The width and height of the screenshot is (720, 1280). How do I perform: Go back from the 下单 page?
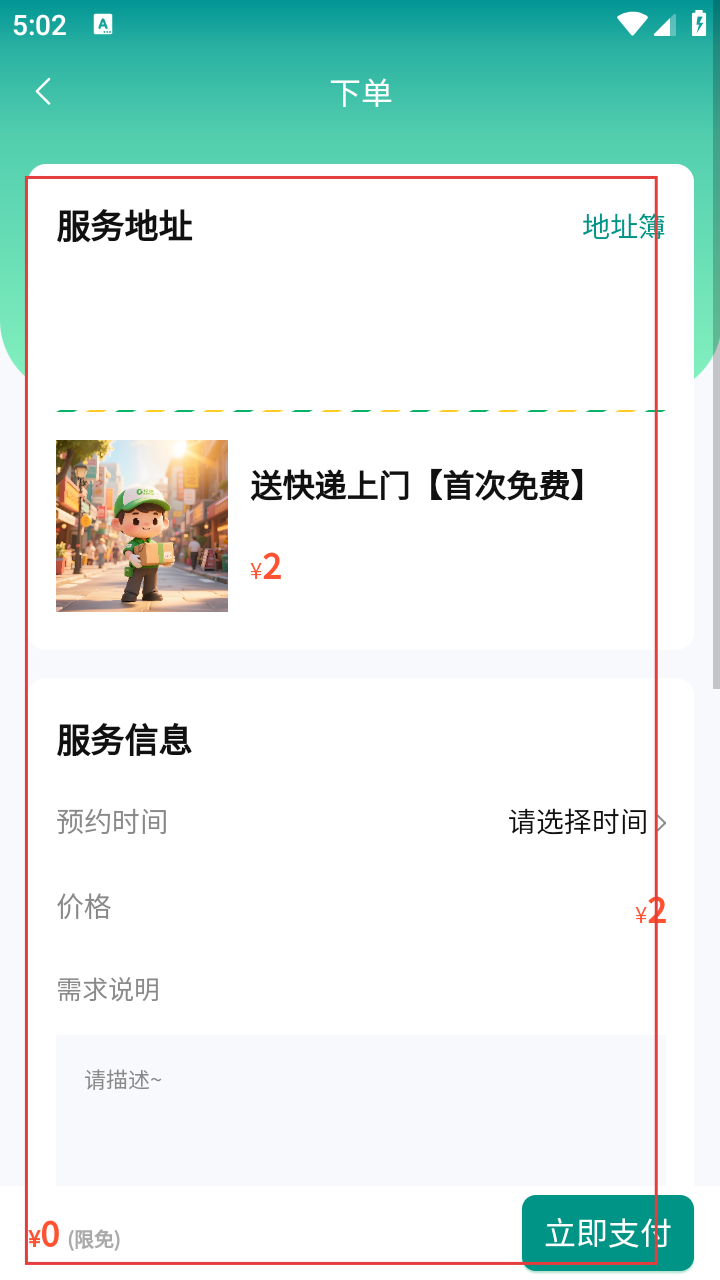[43, 92]
